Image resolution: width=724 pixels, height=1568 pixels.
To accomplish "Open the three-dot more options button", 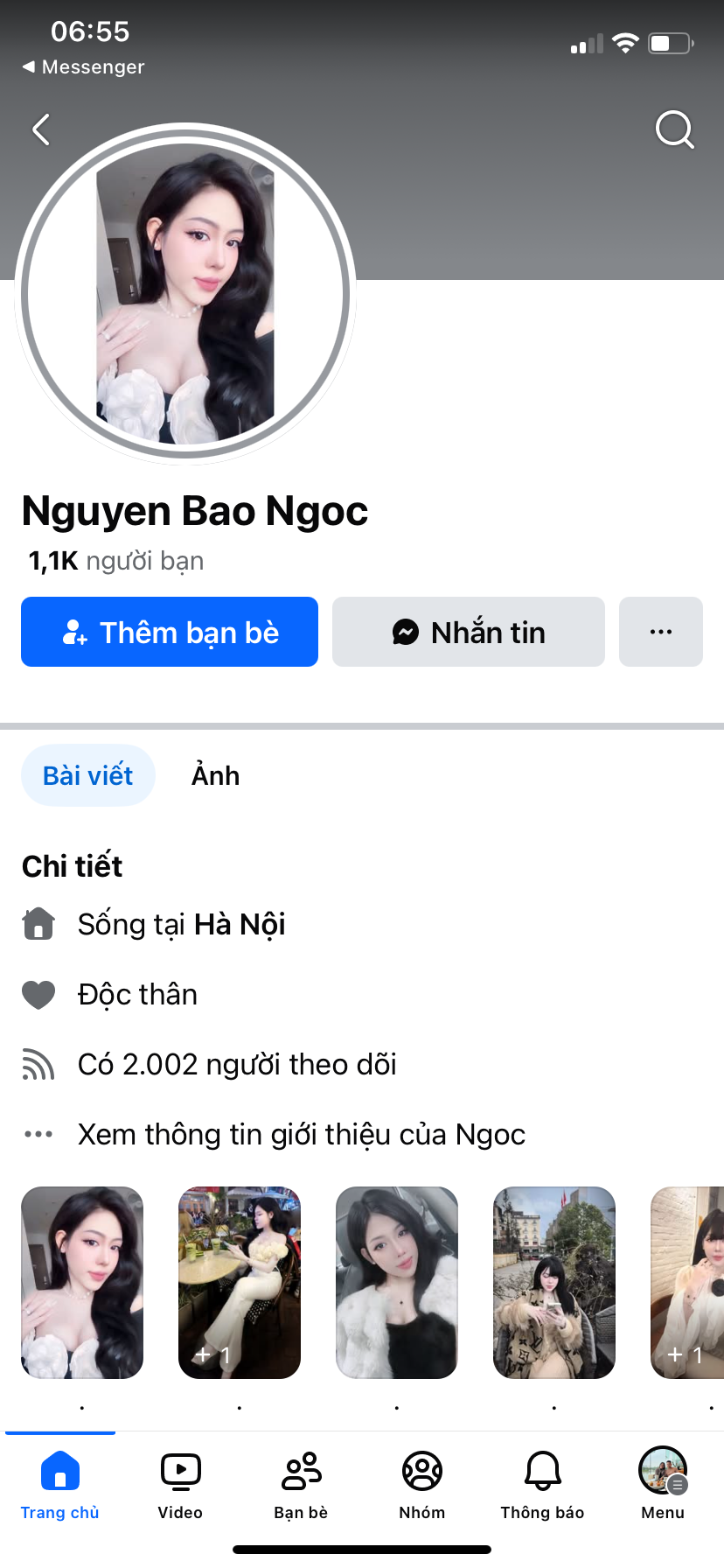I will pos(661,632).
